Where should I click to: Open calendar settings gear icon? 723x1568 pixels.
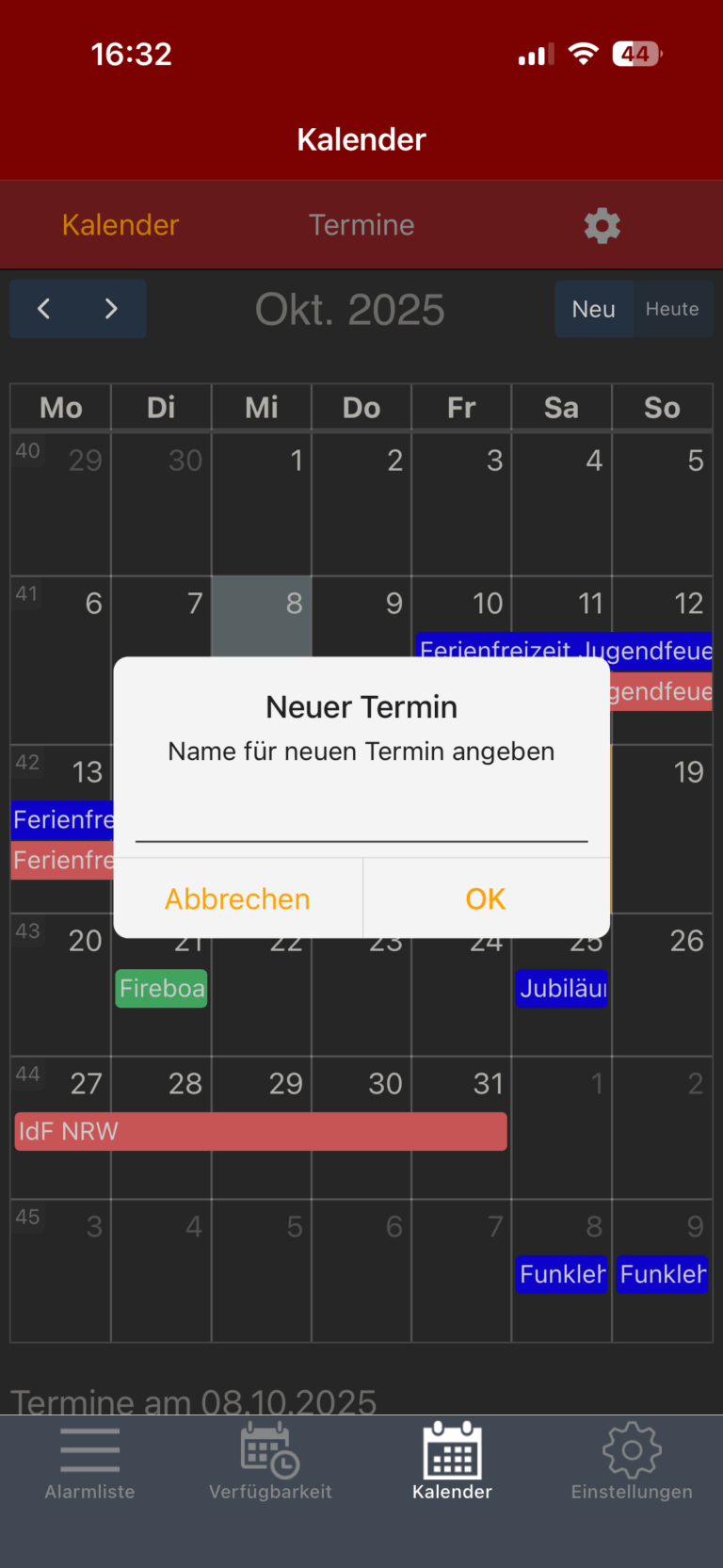[602, 226]
